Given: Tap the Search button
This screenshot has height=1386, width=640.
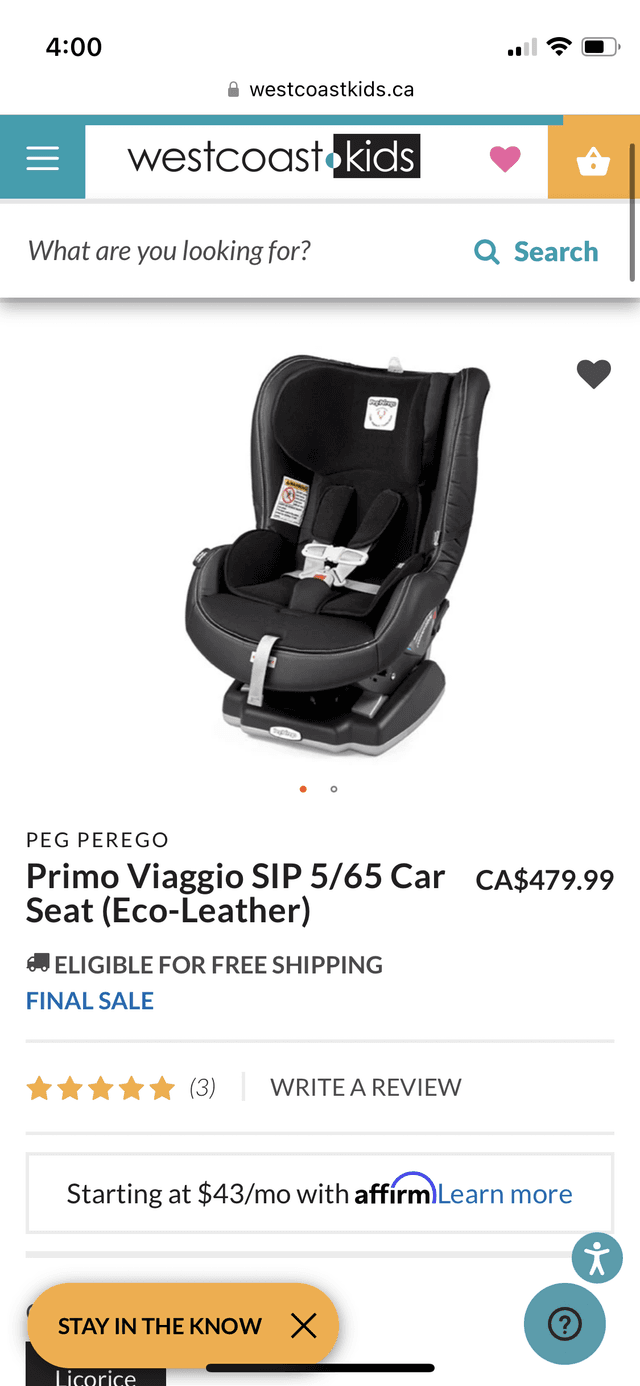Looking at the screenshot, I should tap(536, 252).
